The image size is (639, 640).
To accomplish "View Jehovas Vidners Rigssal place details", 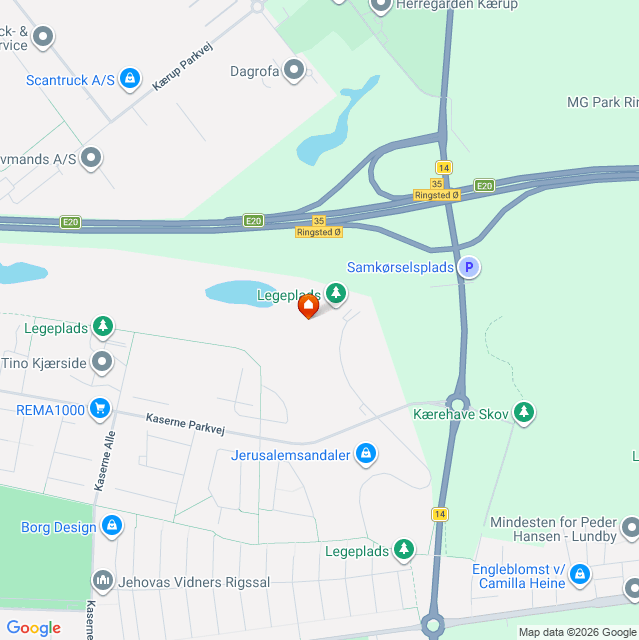I will 103,580.
